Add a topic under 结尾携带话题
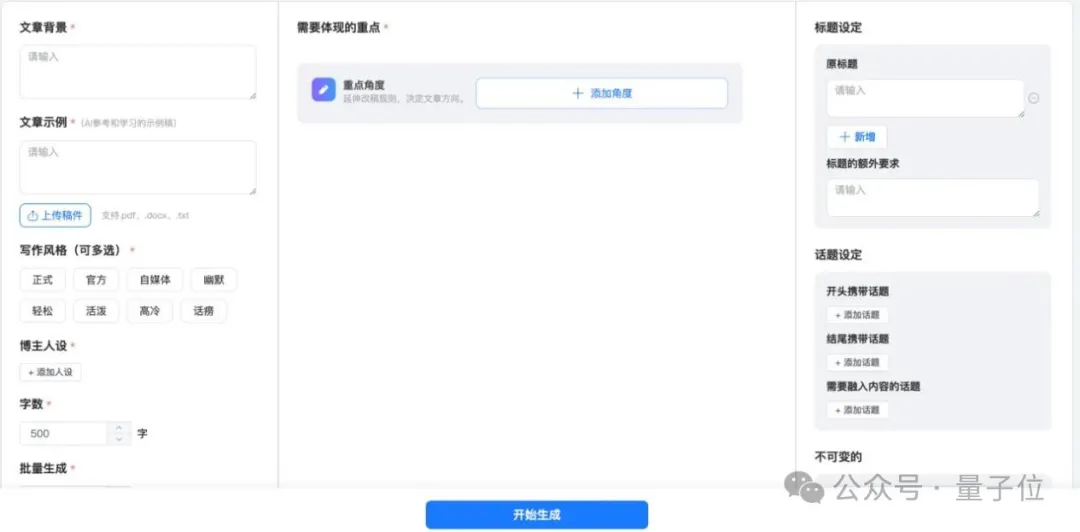 click(x=857, y=362)
